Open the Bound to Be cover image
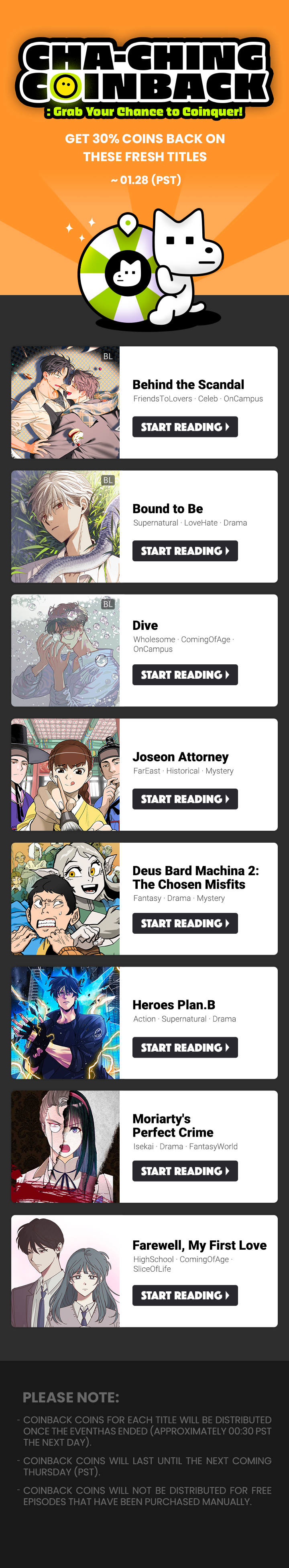The width and height of the screenshot is (289, 1568). (x=65, y=526)
